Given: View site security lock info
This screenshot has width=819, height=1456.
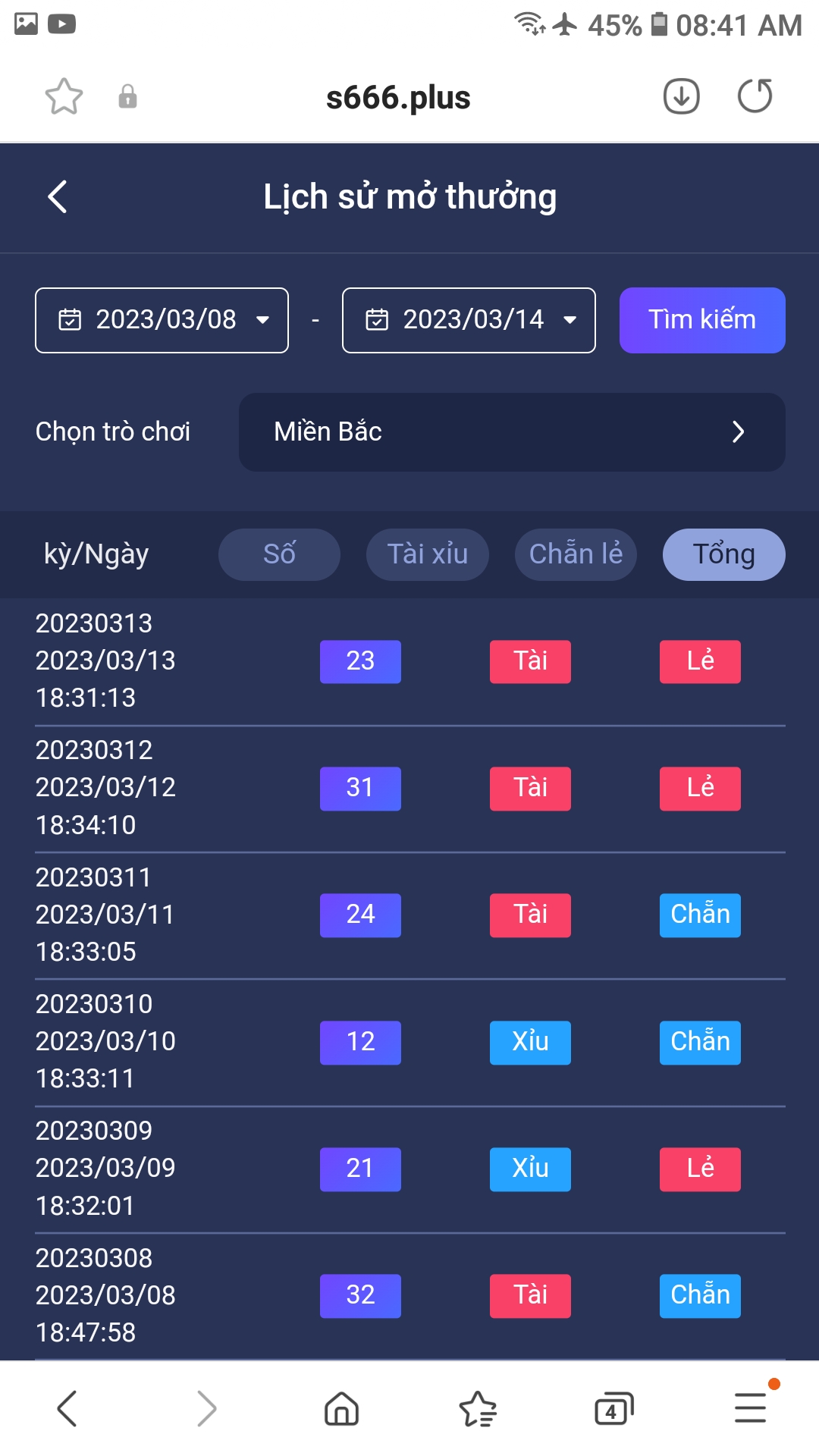Looking at the screenshot, I should [128, 97].
